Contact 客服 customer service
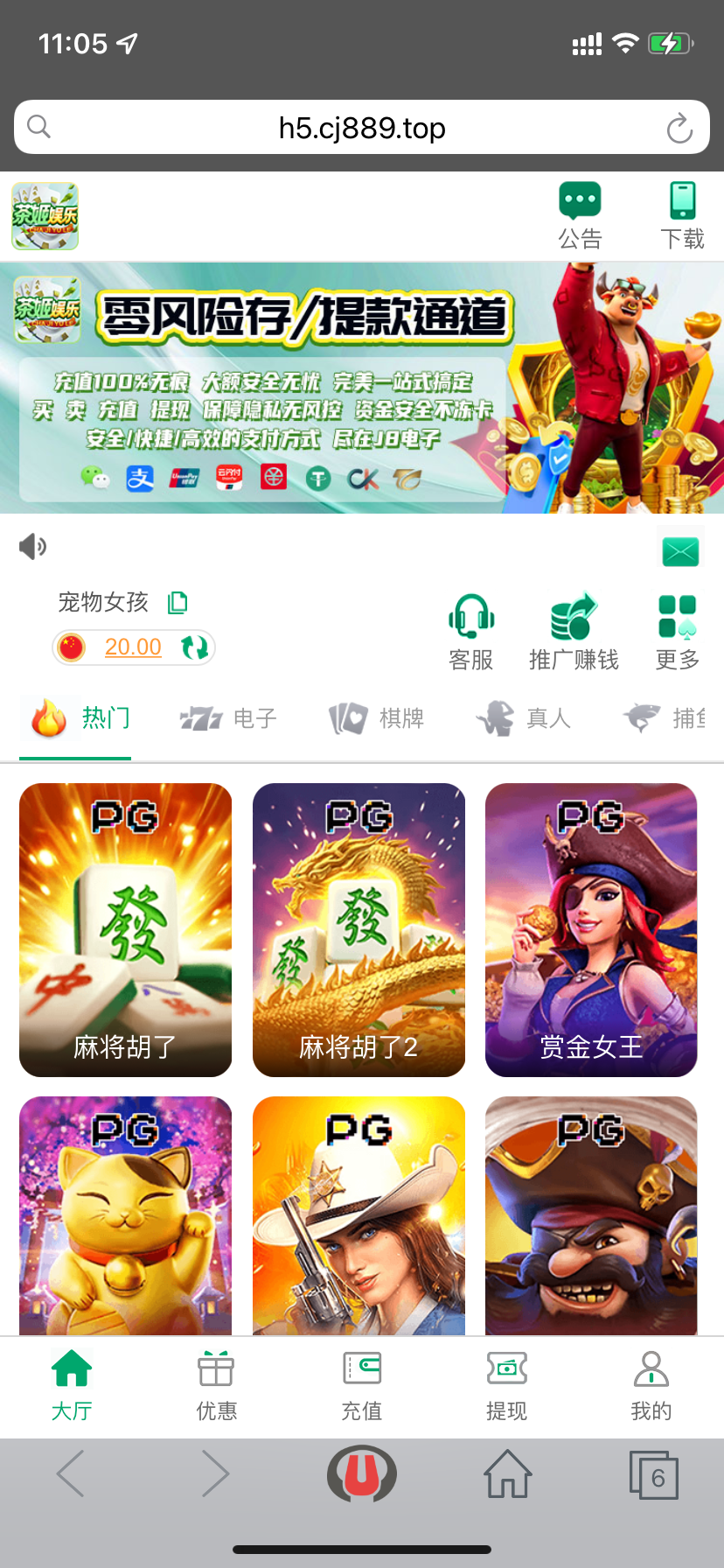 [471, 632]
